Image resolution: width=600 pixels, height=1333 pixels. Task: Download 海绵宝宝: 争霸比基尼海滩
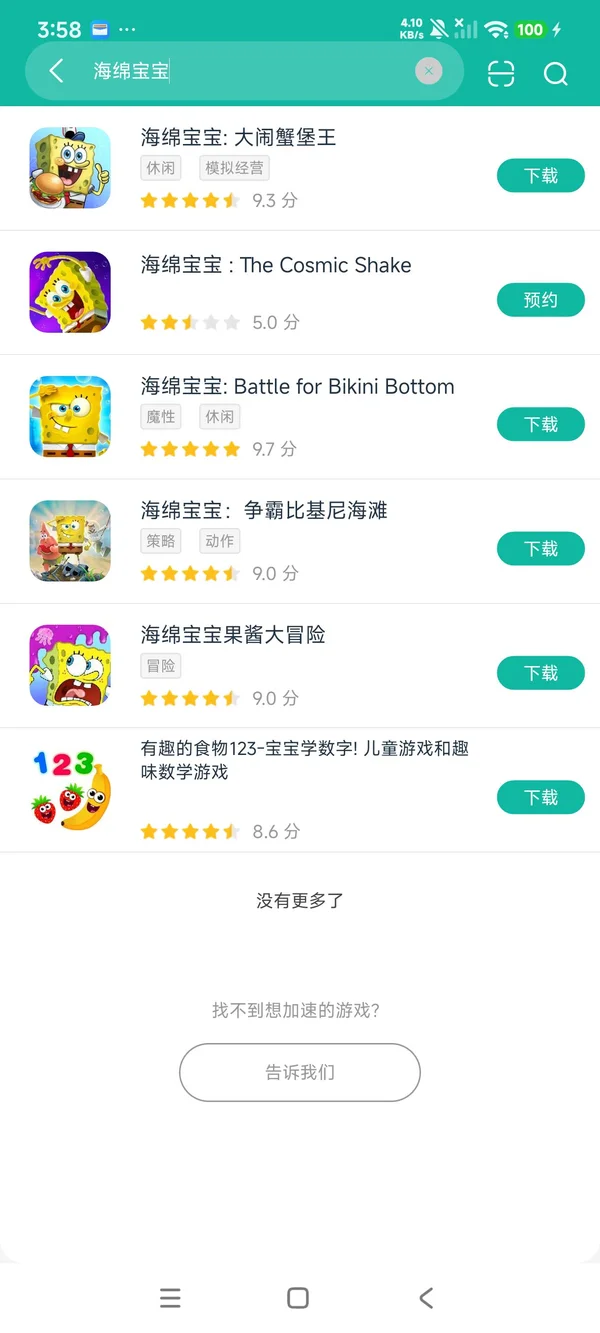click(x=540, y=549)
